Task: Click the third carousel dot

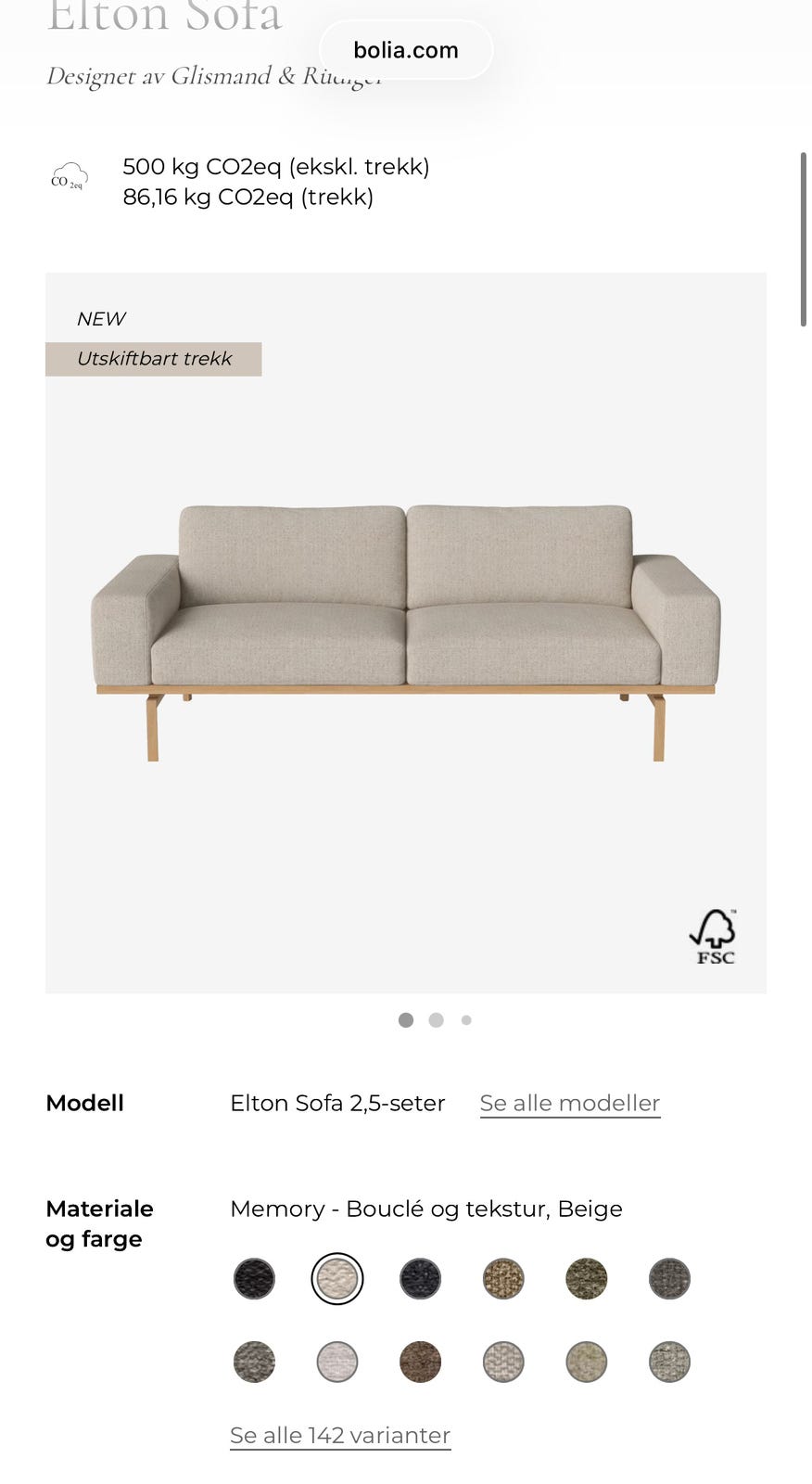Action: (466, 1019)
